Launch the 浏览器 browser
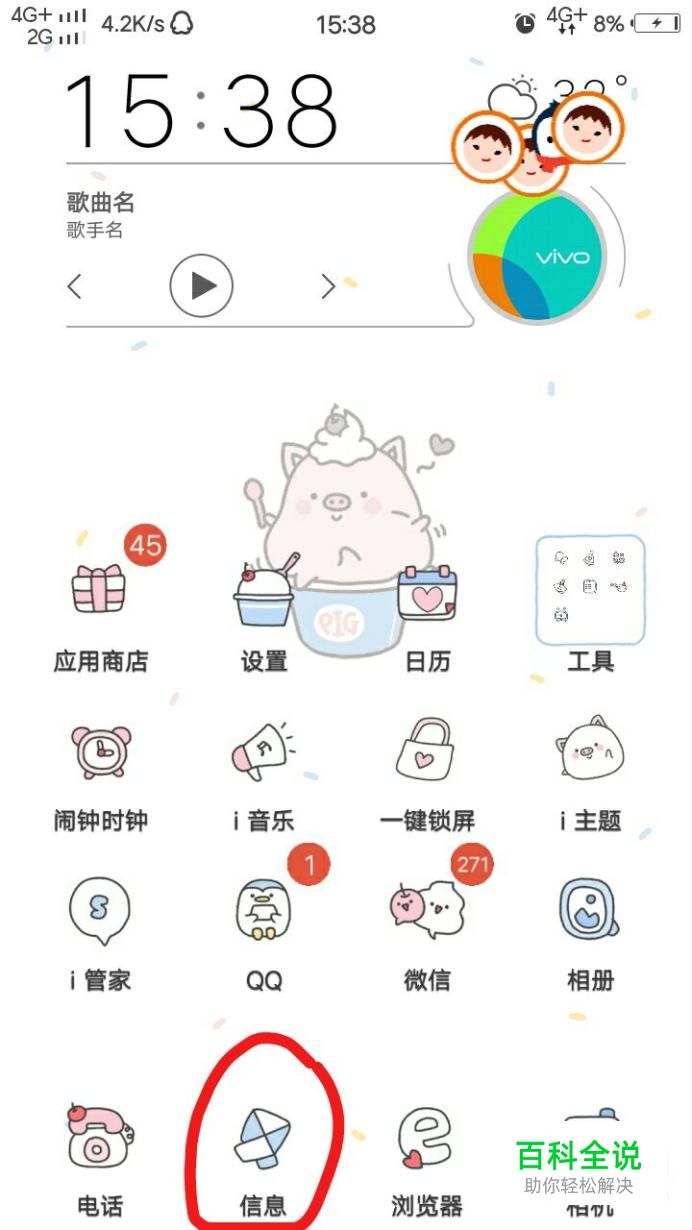This screenshot has width=692, height=1230. [x=427, y=1138]
